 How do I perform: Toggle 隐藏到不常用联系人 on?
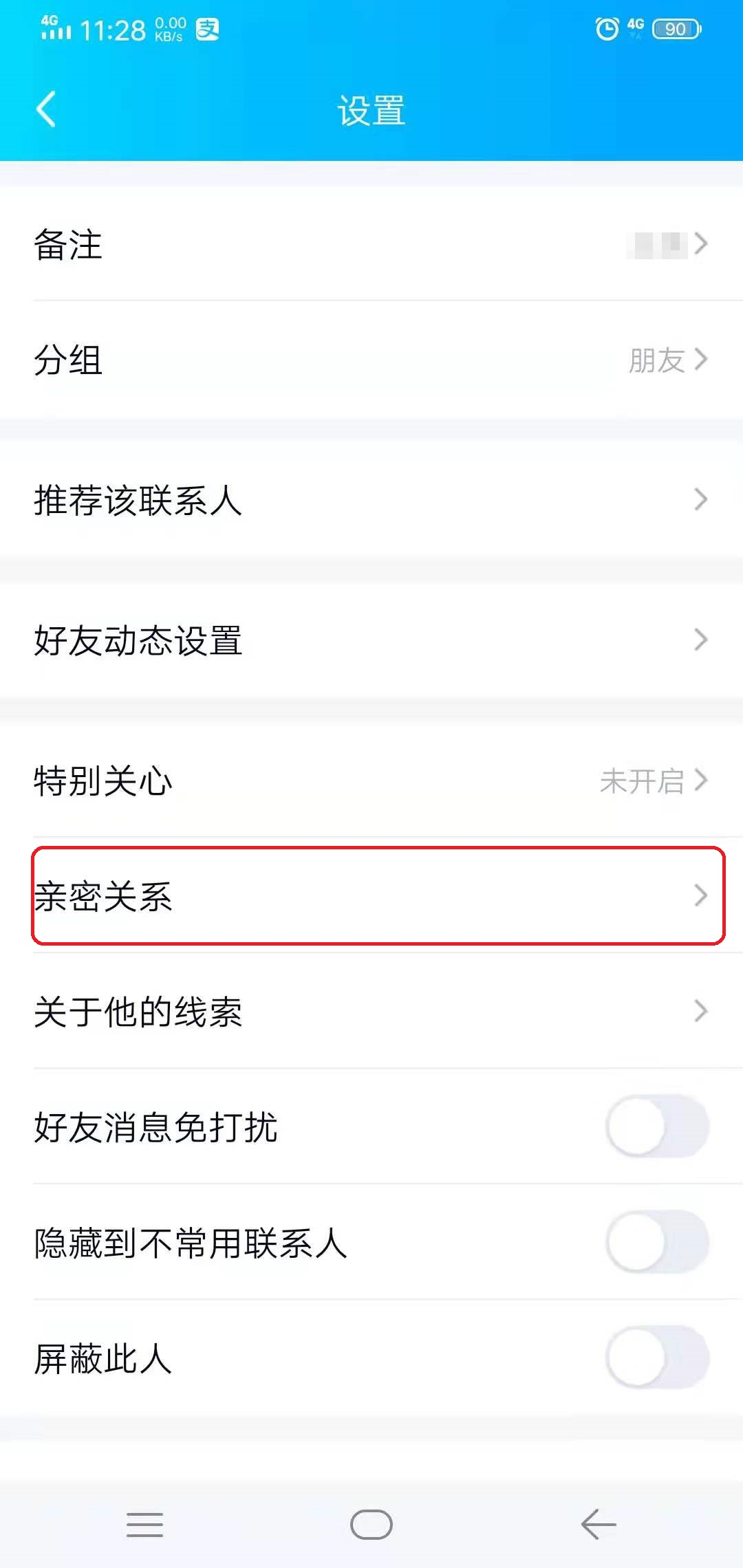tap(657, 1242)
